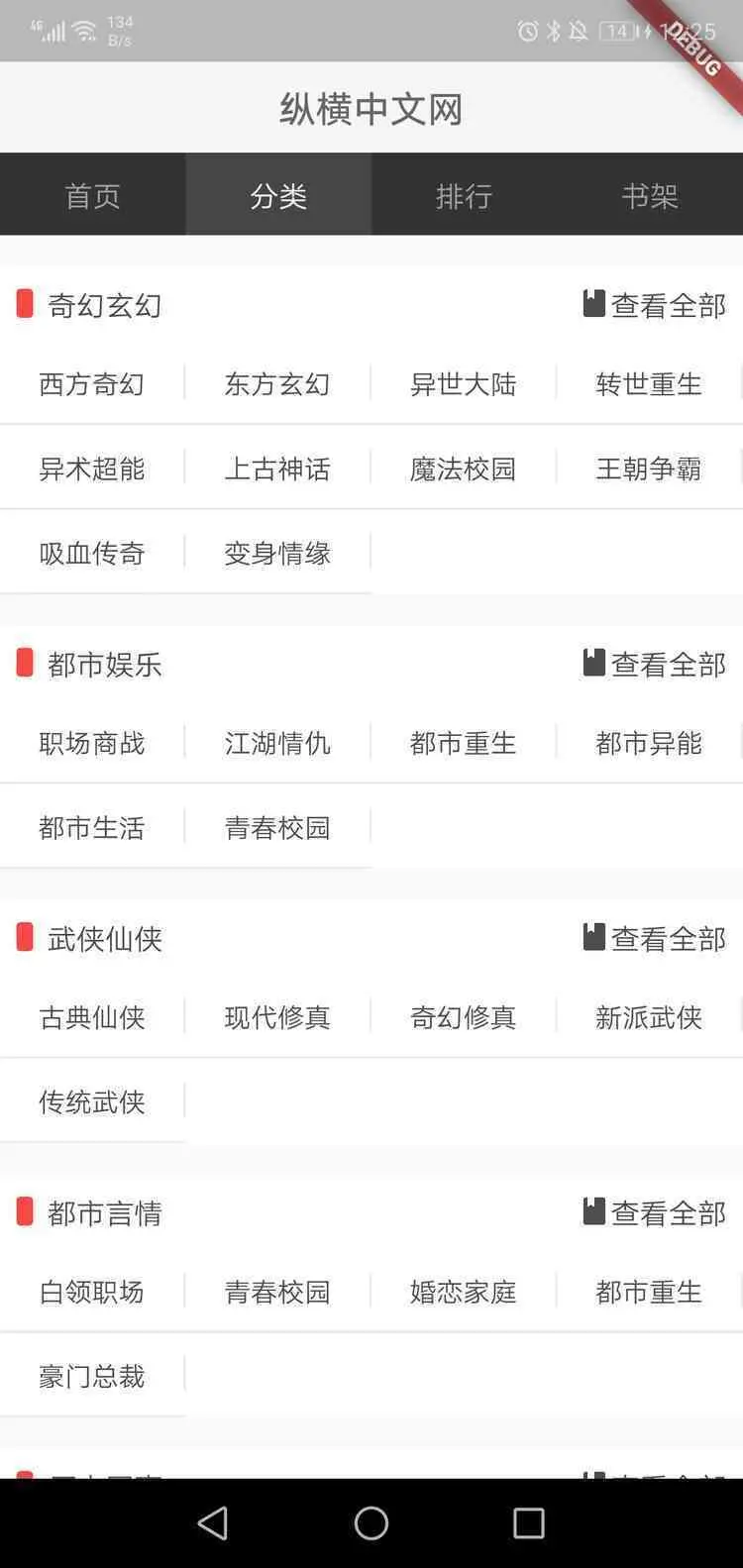743x1568 pixels.
Task: Select the 东方玄幻 category
Action: pyautogui.click(x=277, y=383)
